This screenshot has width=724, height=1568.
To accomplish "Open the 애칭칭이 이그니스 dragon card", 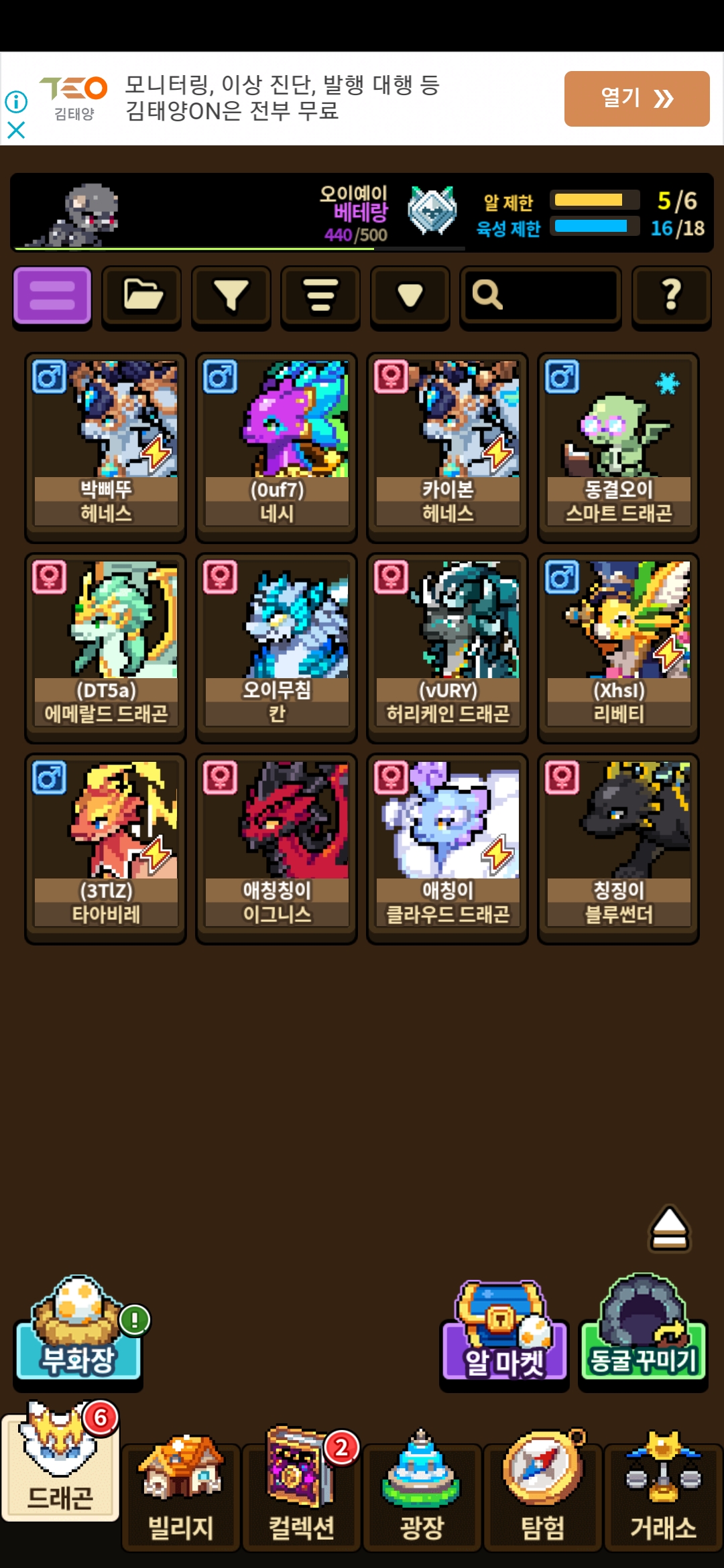I will [277, 848].
